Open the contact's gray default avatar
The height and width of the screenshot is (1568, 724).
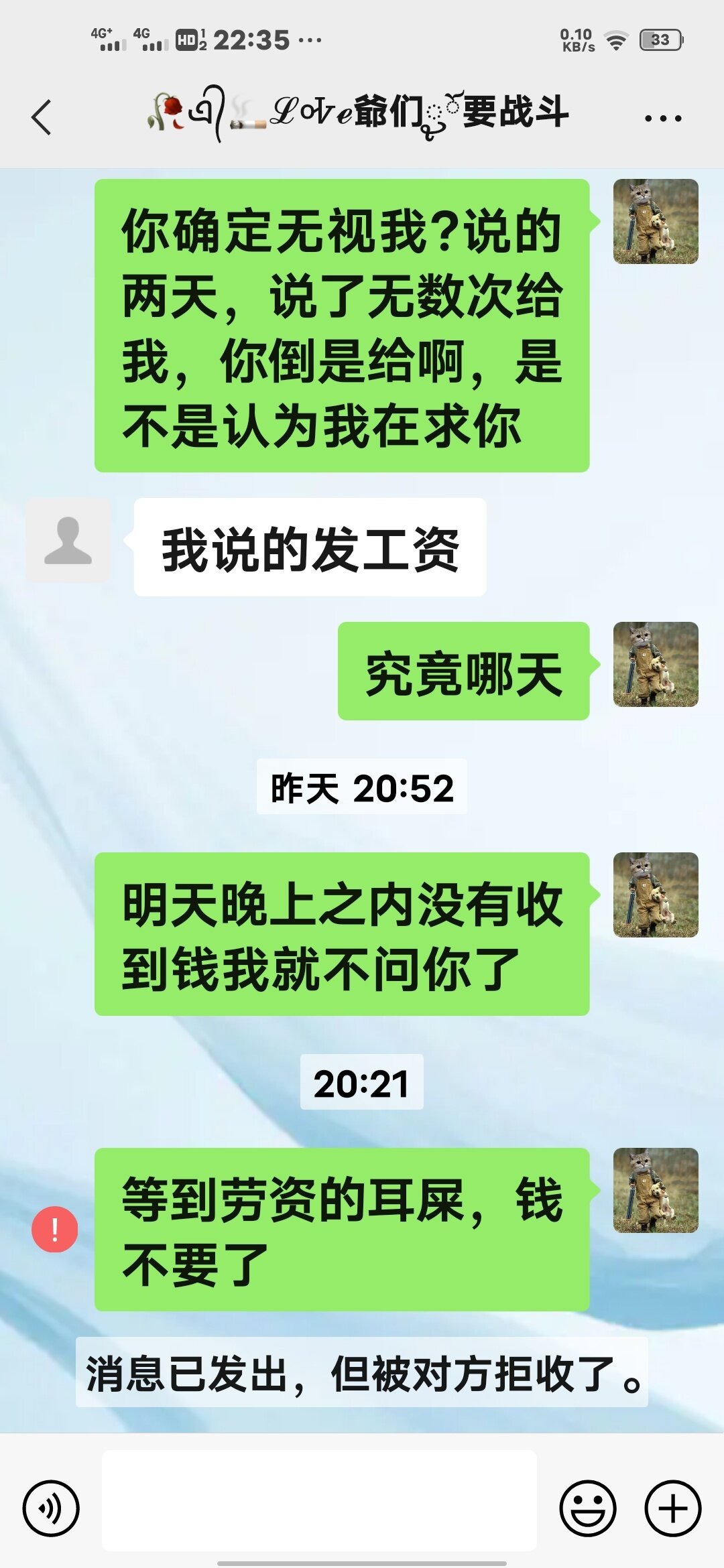(x=68, y=540)
